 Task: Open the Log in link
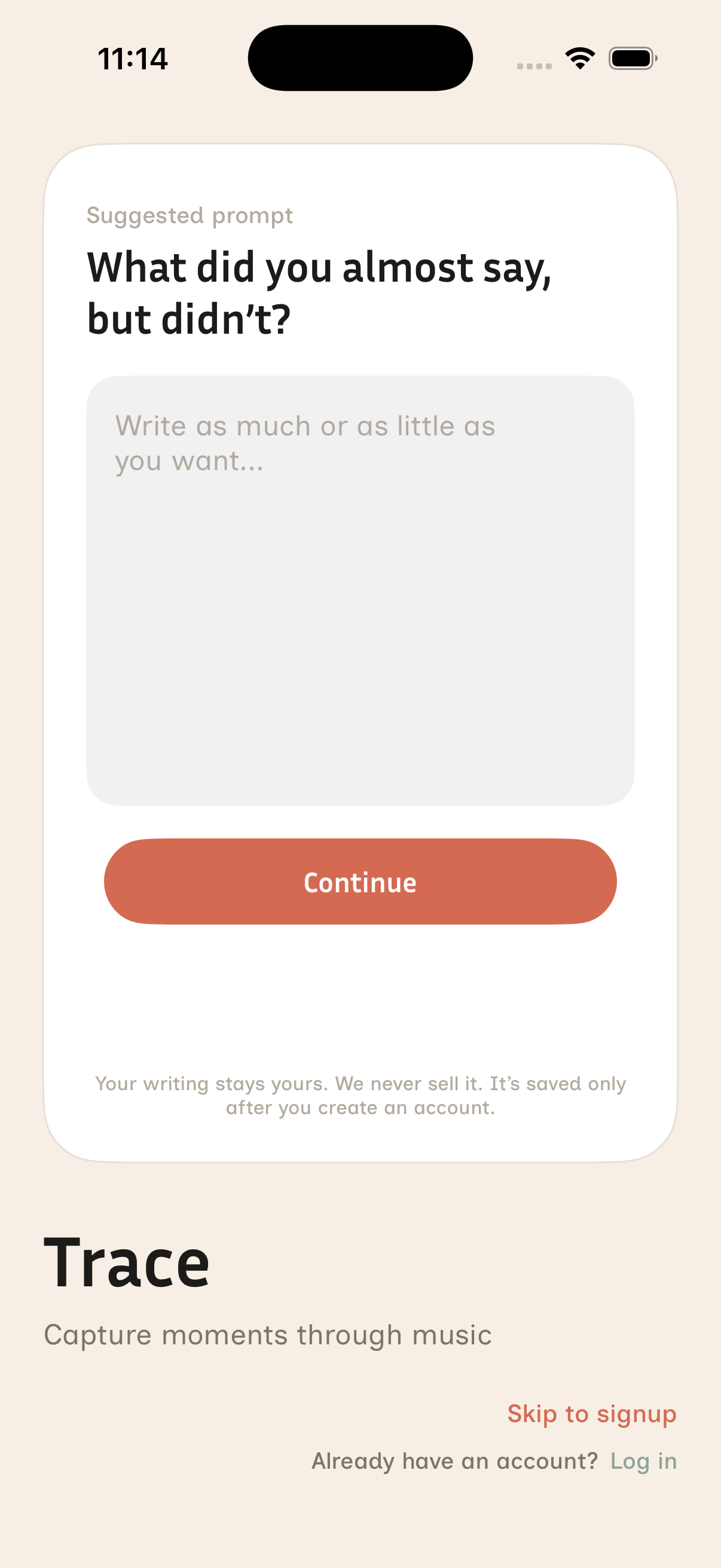click(643, 1461)
